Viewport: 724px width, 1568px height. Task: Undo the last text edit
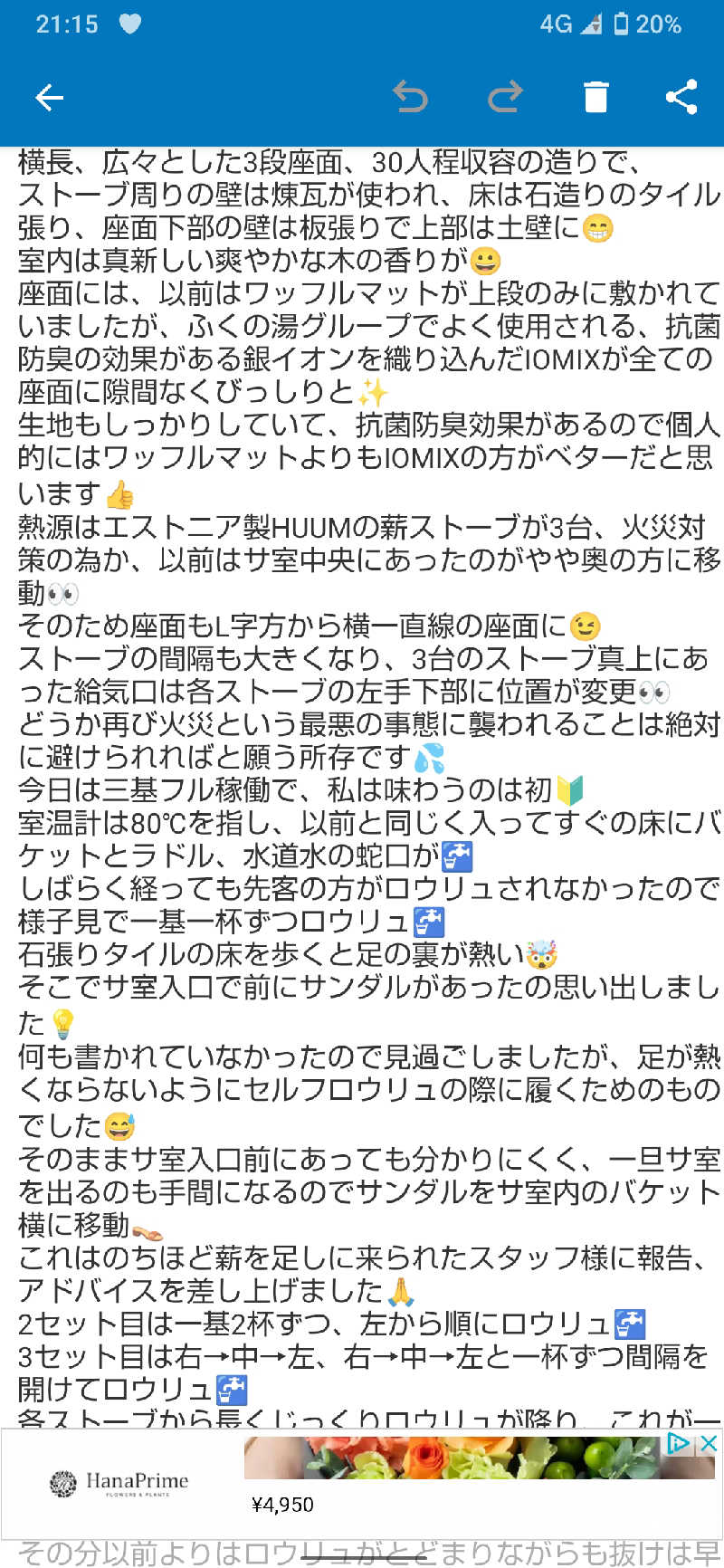[x=412, y=97]
